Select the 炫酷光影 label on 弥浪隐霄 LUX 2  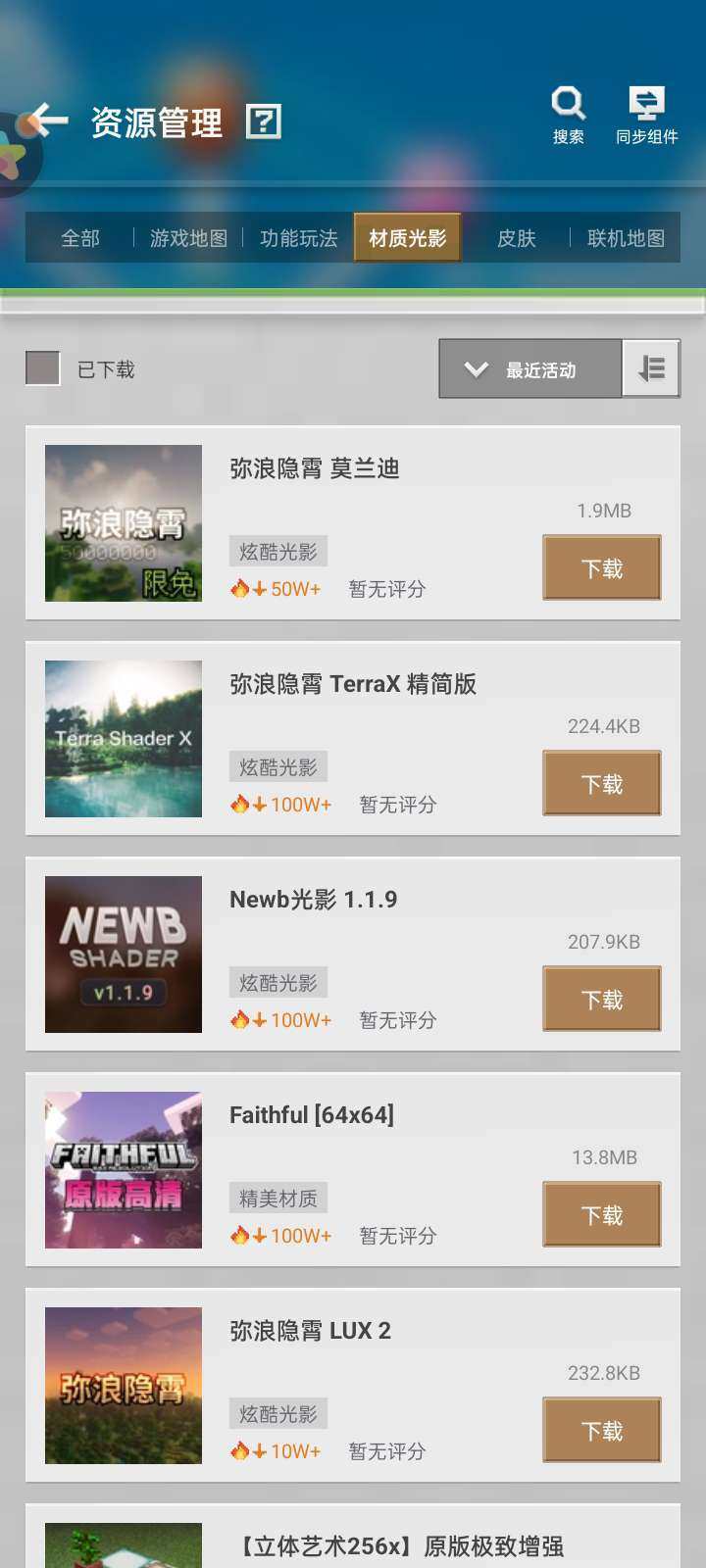point(277,1413)
